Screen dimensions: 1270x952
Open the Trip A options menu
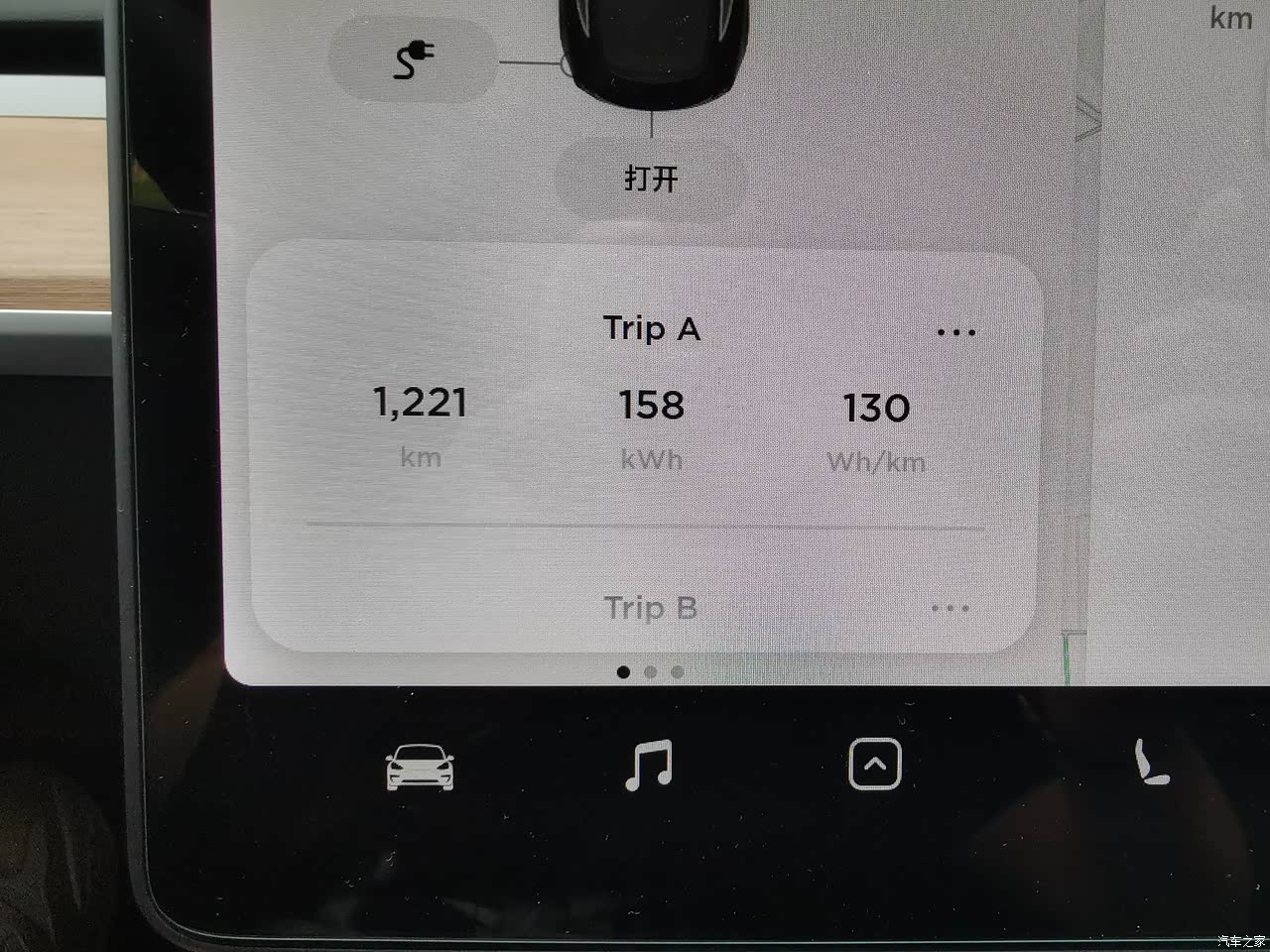(x=955, y=332)
